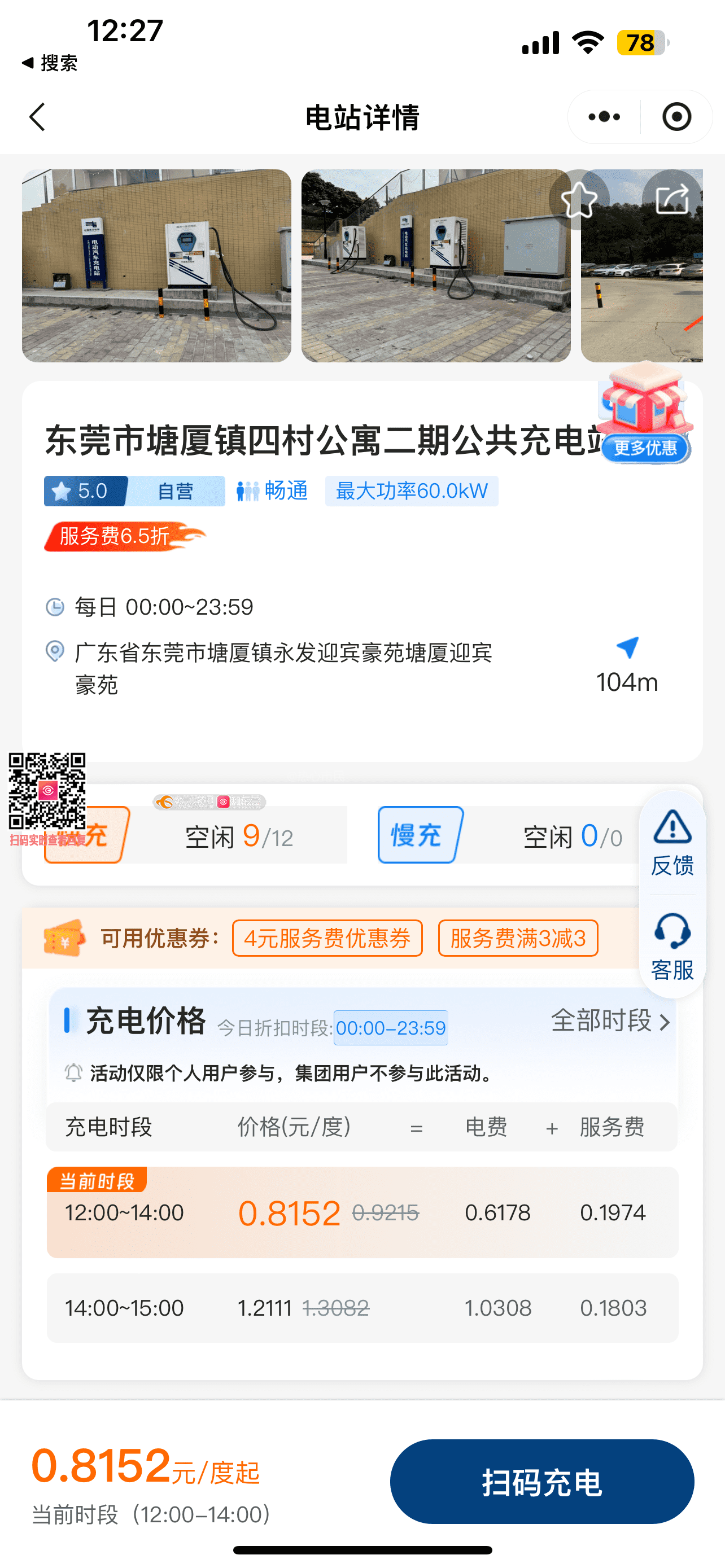725x1568 pixels.
Task: Contact 客服 customer service
Action: coord(672,947)
